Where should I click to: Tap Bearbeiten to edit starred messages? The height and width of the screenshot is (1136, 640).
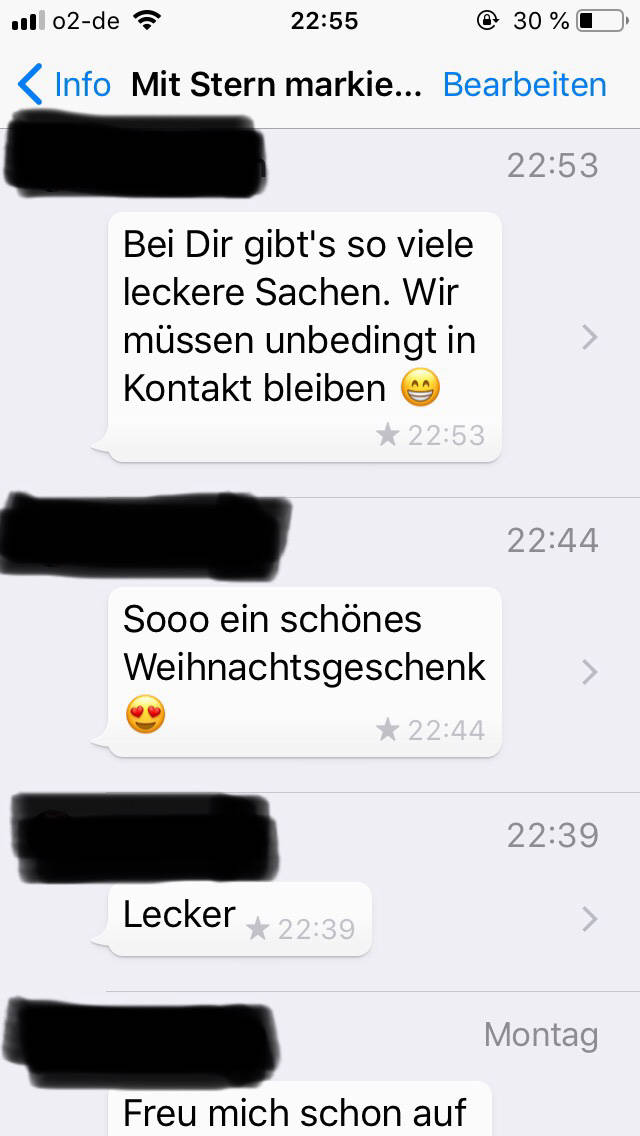pos(524,85)
